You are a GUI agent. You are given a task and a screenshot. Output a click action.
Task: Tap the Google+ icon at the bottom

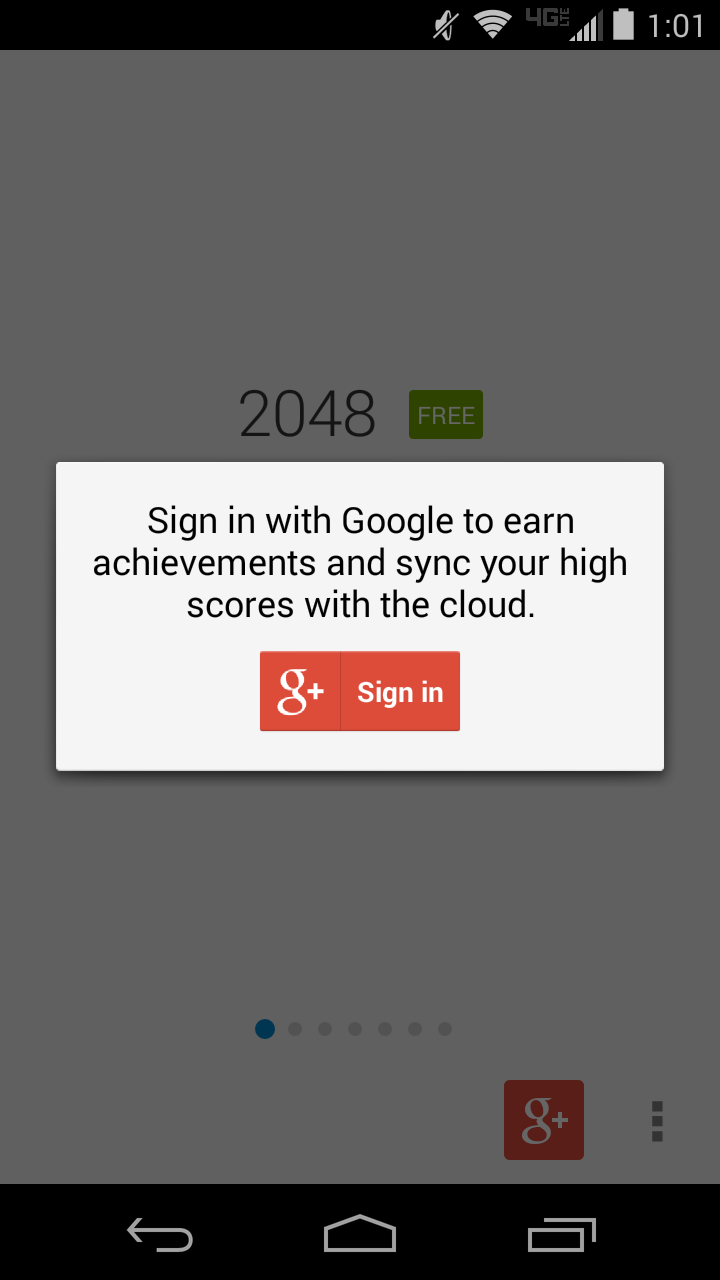point(543,1120)
